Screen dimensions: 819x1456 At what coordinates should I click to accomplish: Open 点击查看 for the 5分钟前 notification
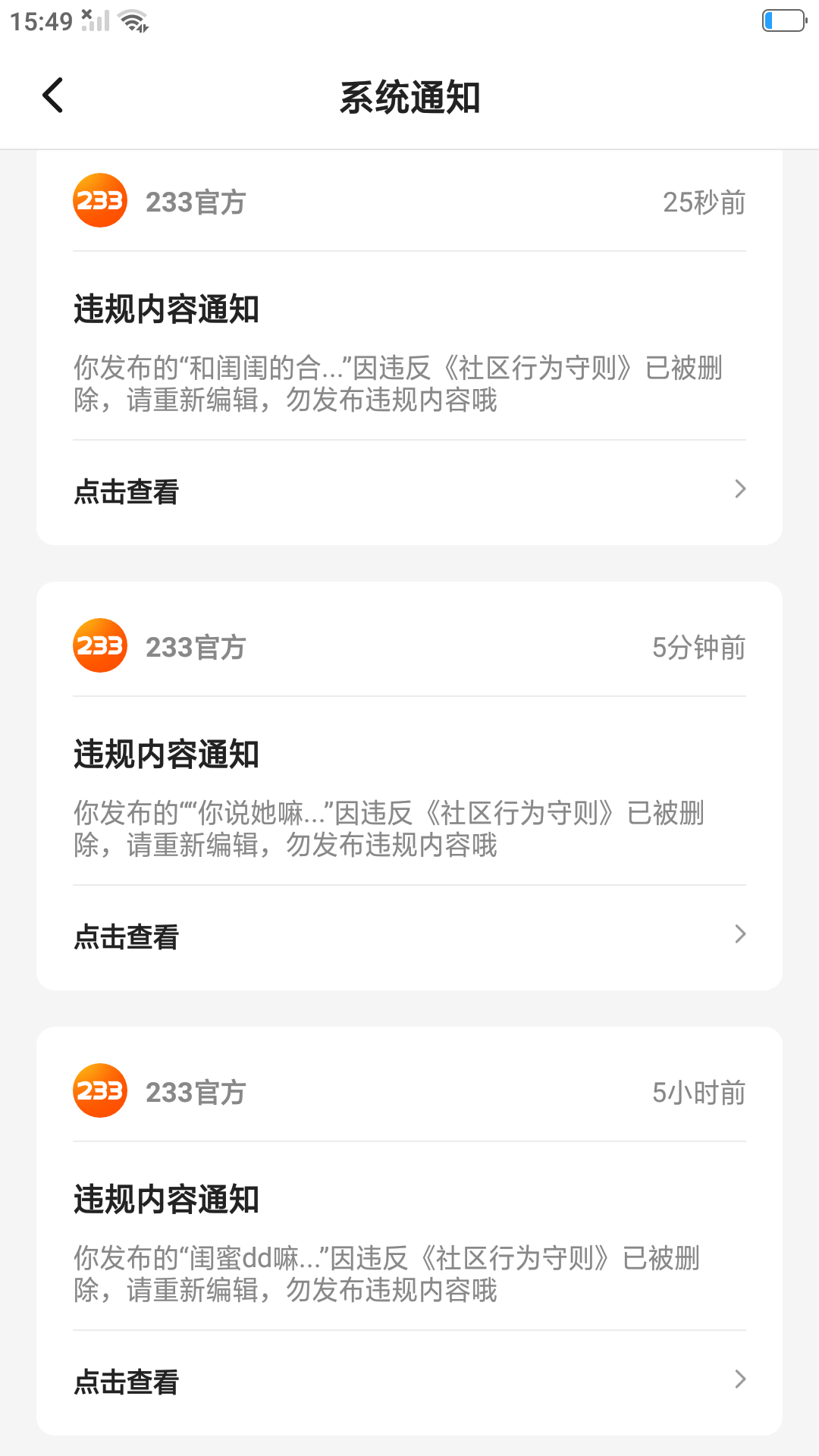pyautogui.click(x=409, y=937)
